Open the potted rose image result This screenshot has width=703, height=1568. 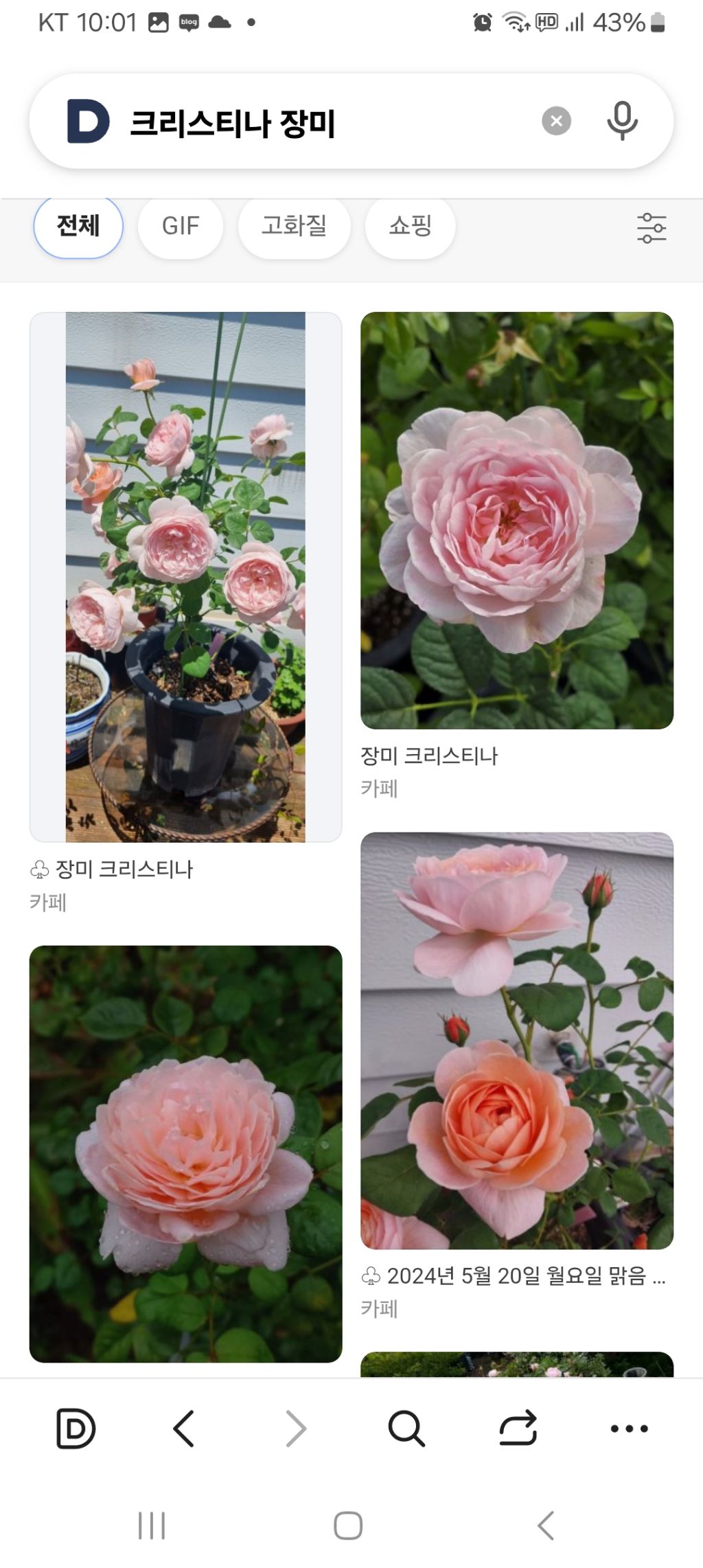point(185,577)
